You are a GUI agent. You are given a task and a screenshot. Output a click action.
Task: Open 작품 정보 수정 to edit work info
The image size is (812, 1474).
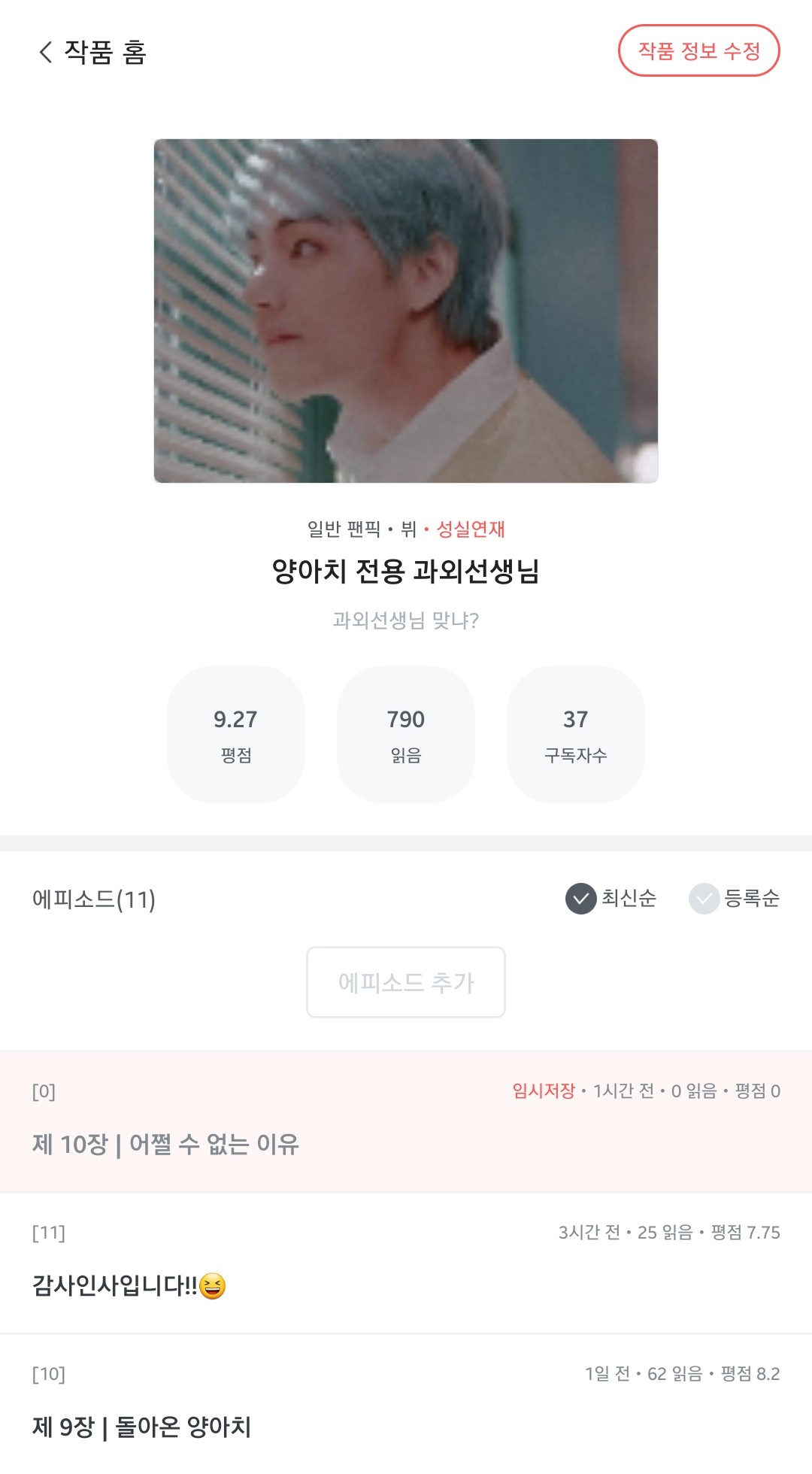[x=698, y=50]
